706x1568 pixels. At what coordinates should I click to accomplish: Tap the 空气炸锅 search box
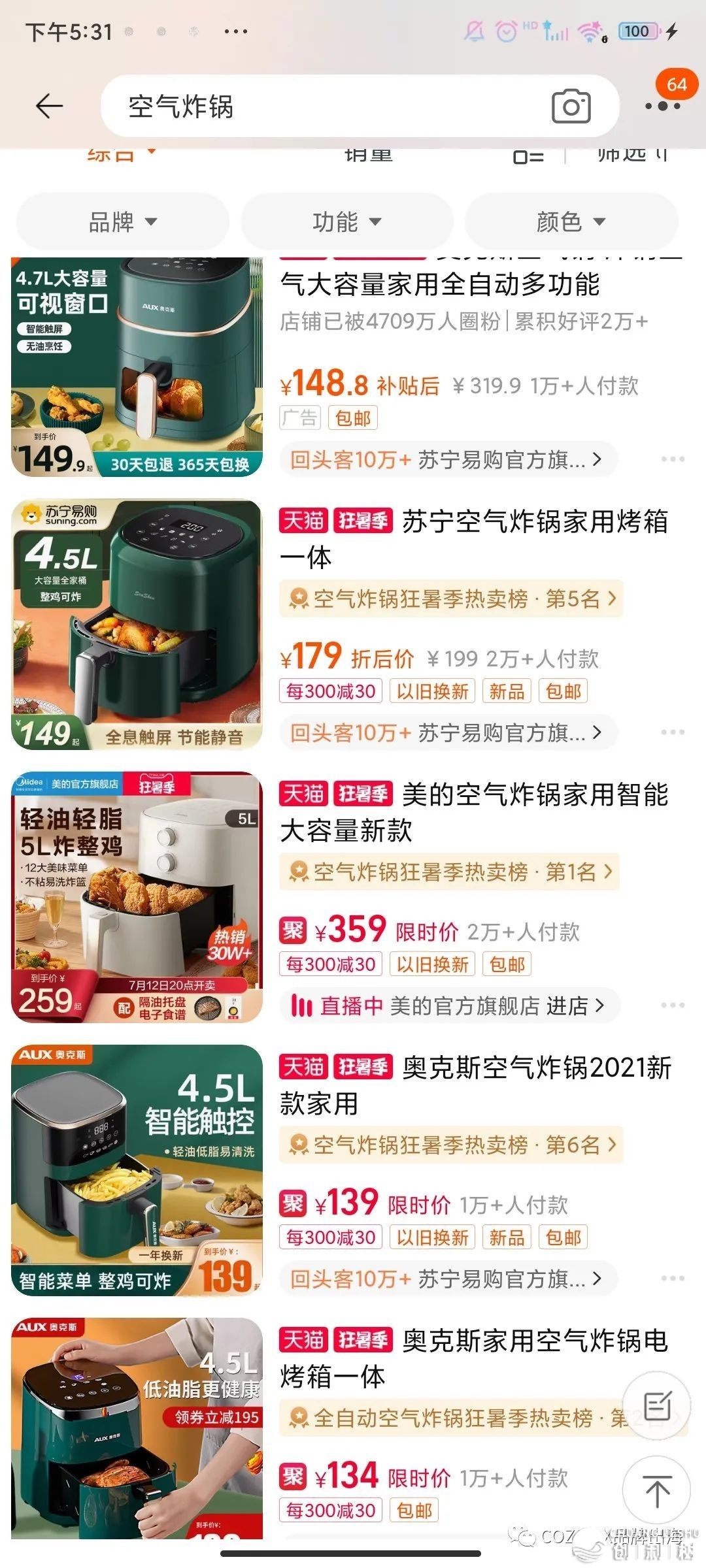click(x=327, y=106)
